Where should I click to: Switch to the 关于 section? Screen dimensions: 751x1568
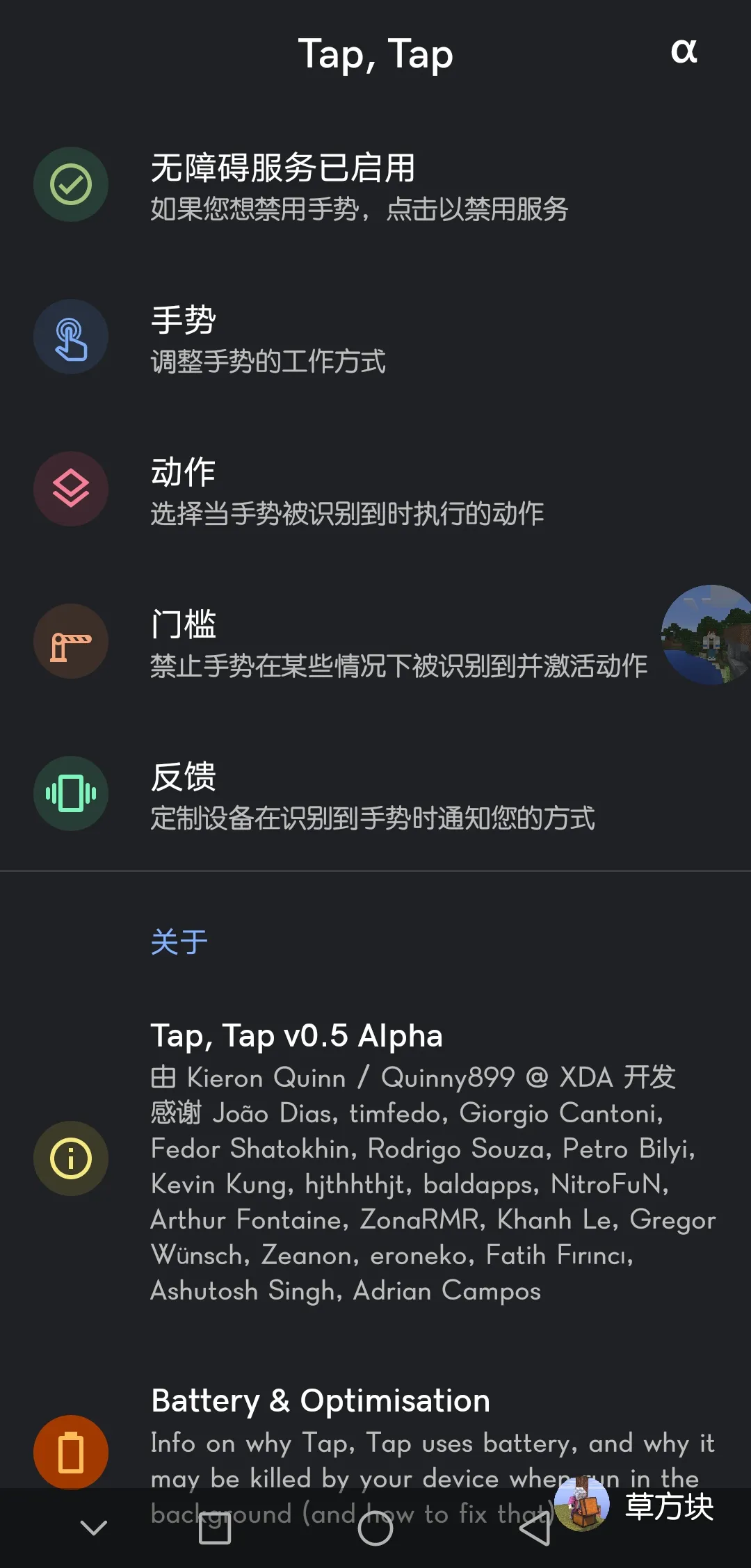(x=178, y=941)
